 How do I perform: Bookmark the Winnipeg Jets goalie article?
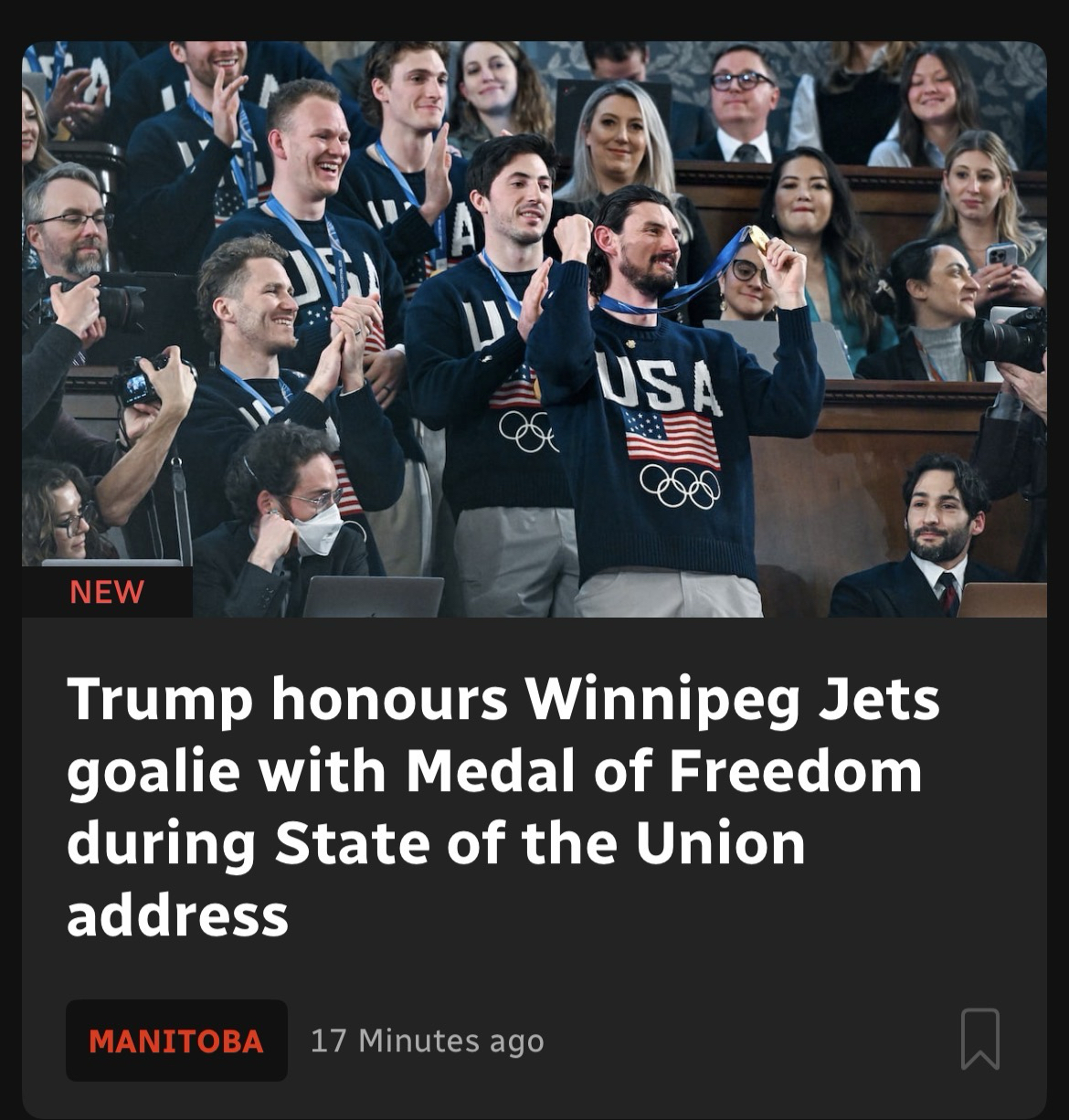click(x=979, y=1040)
